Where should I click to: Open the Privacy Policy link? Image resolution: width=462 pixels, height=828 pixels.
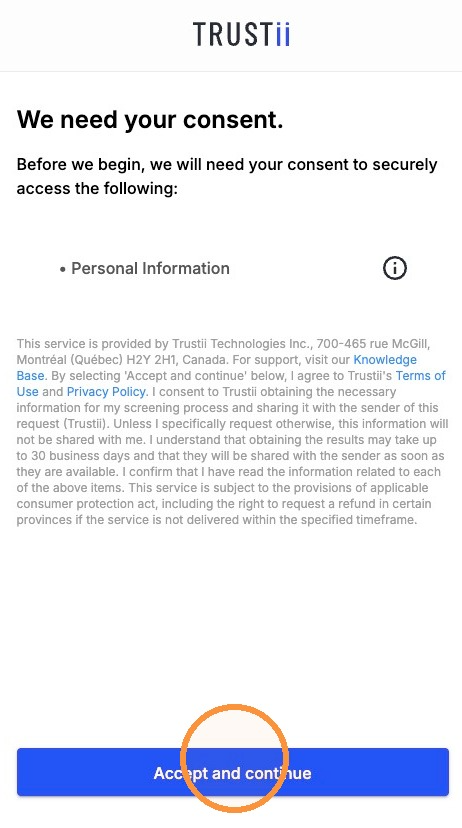[x=107, y=392]
